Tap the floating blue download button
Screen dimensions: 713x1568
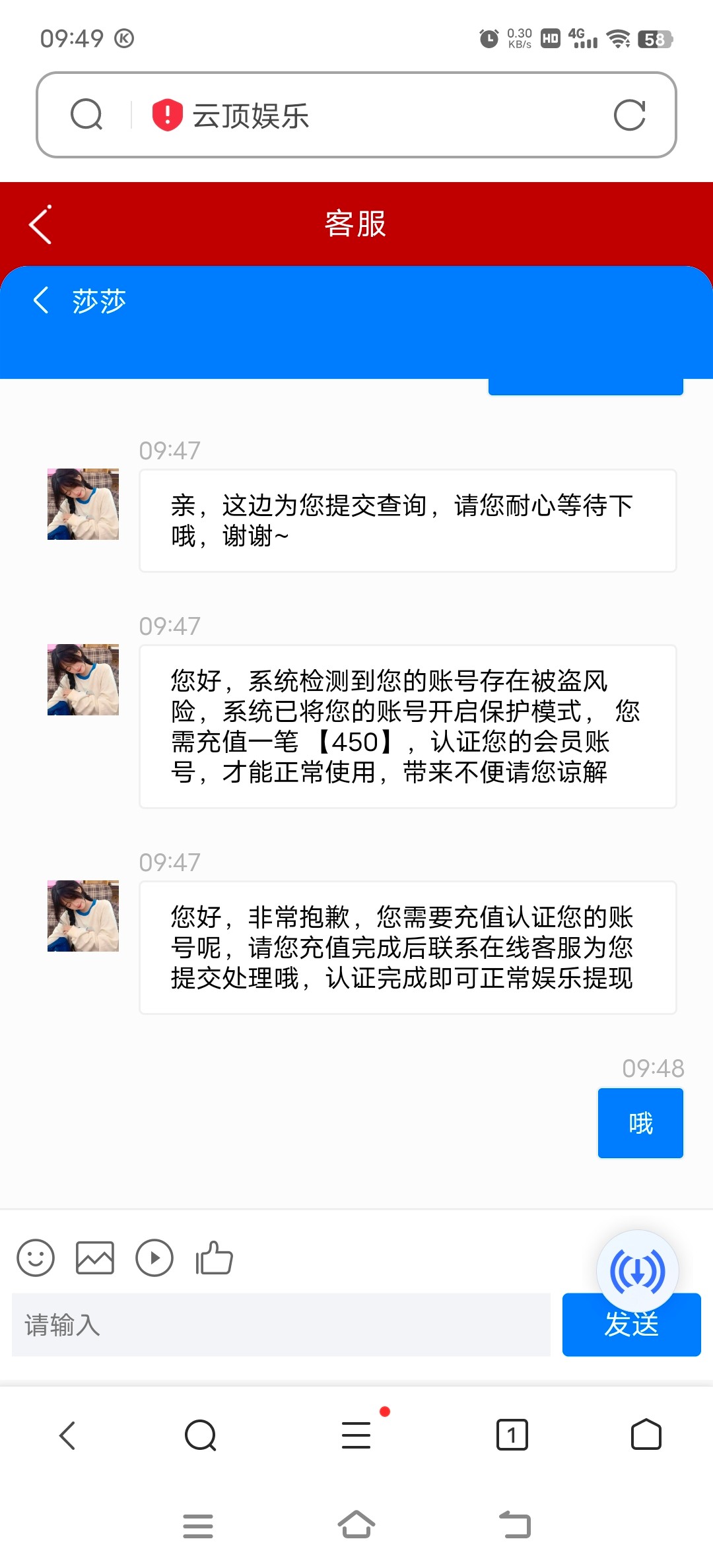coord(637,1271)
